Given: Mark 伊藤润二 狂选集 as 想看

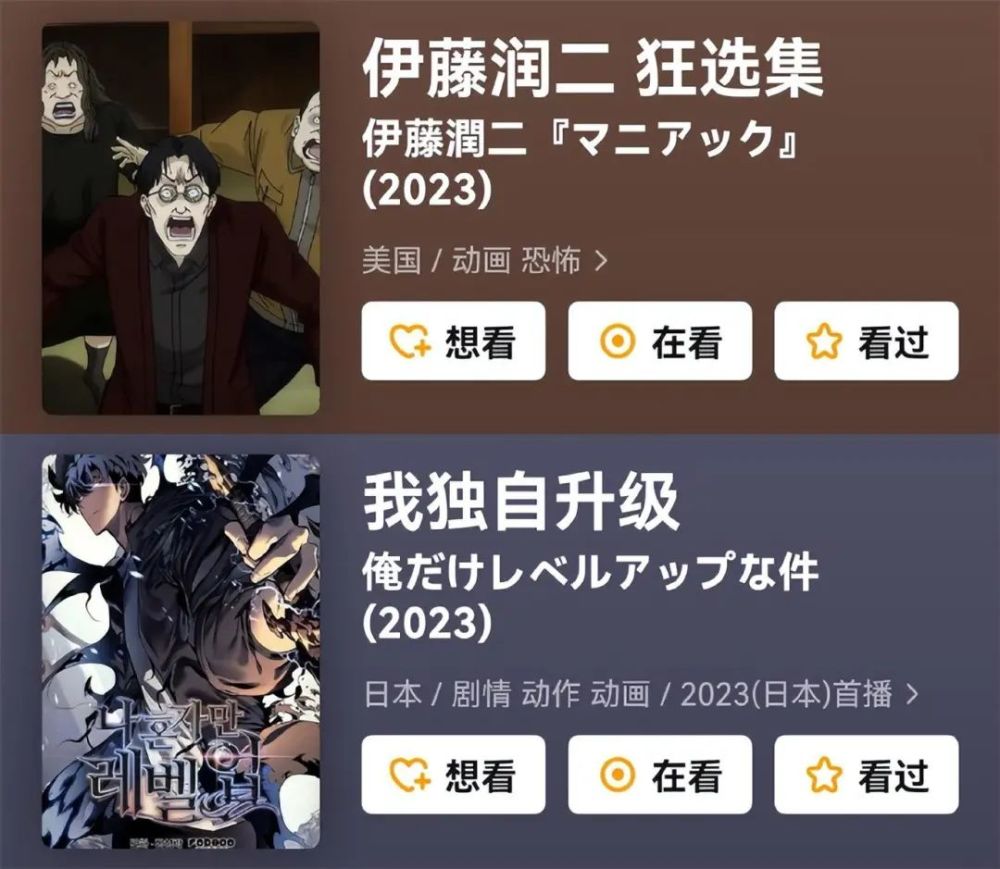Looking at the screenshot, I should [453, 342].
